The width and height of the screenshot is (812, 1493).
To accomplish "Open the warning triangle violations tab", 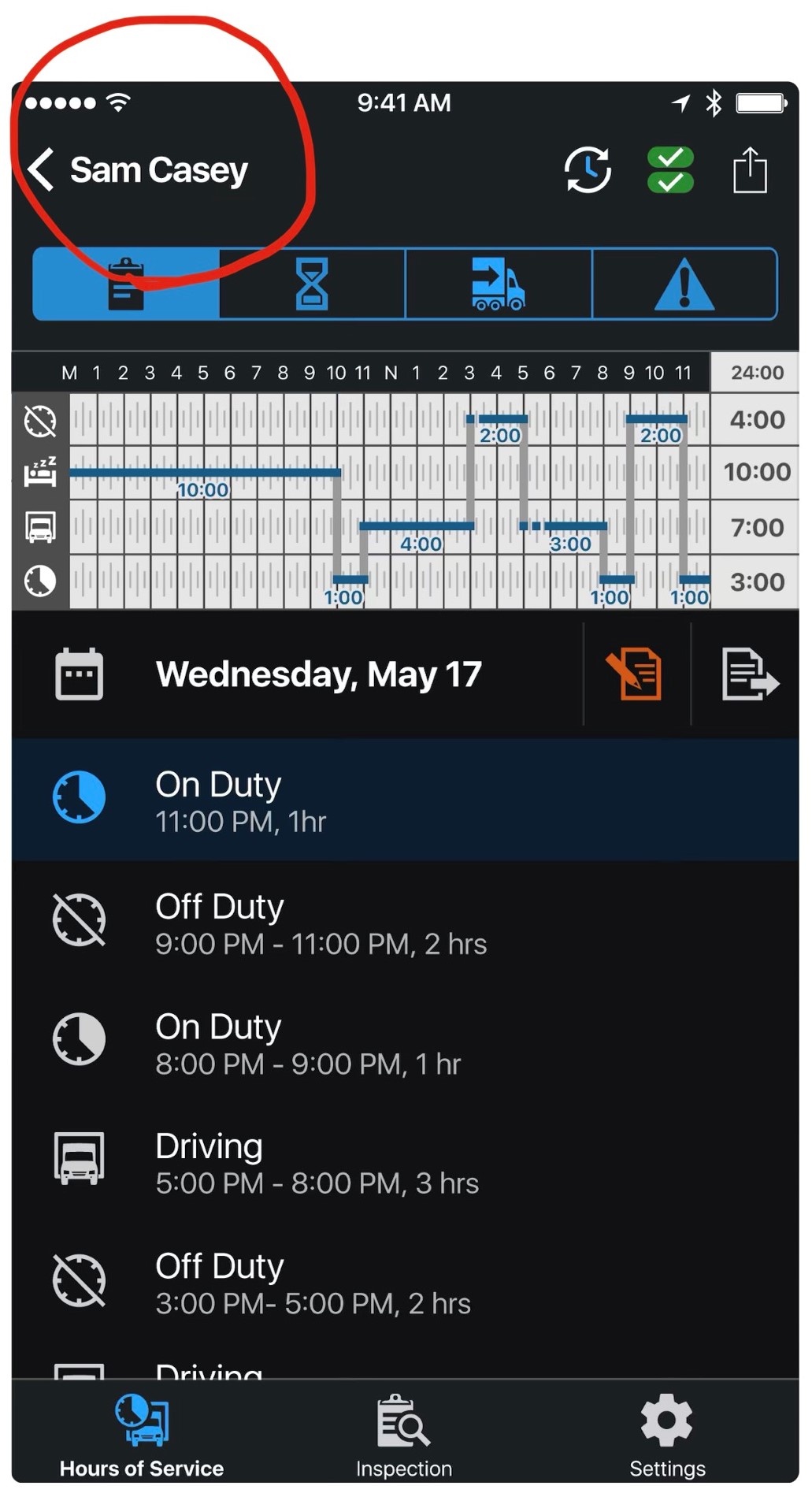I will 684,284.
